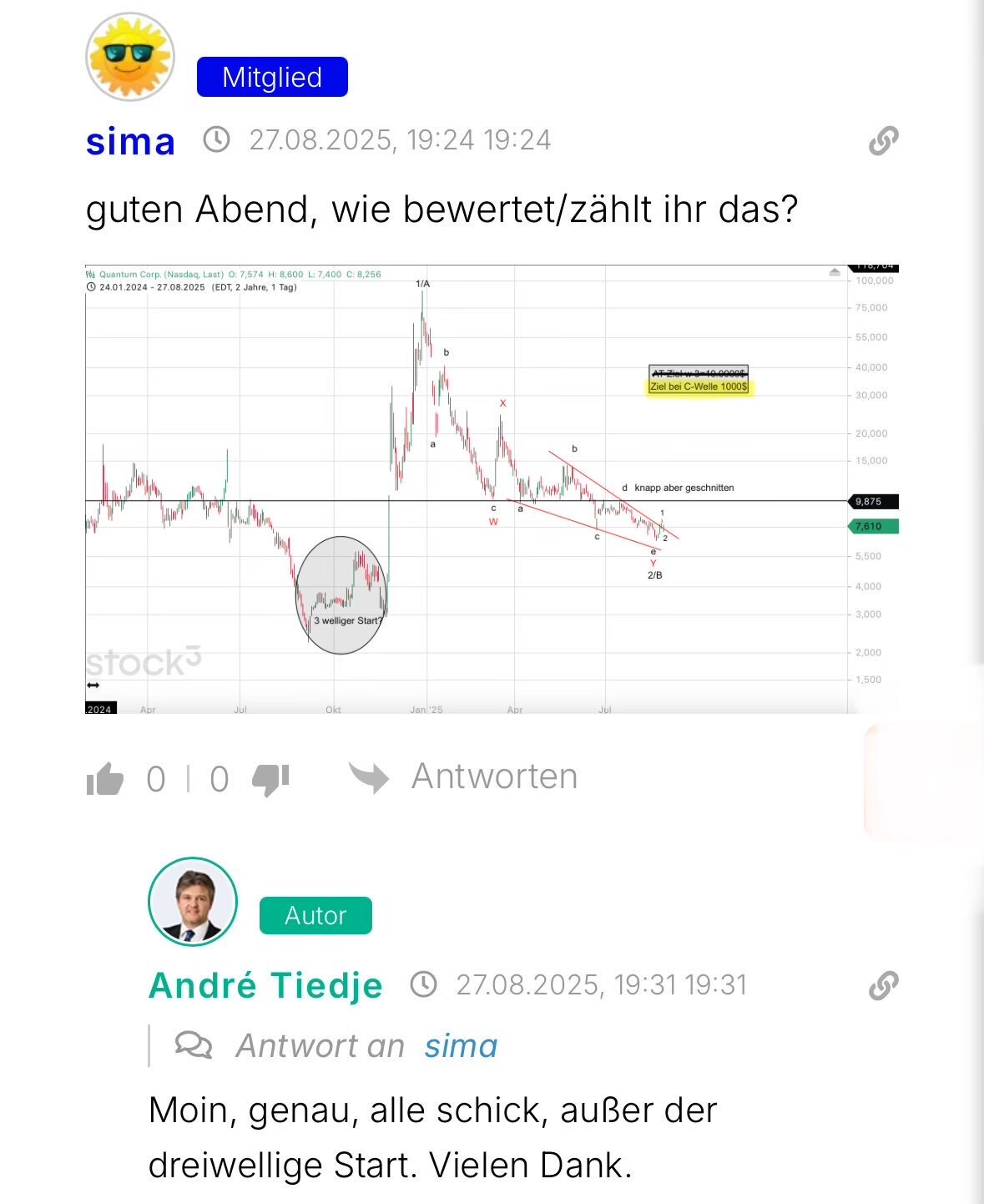Tap sima's sun avatar picture

[x=130, y=57]
